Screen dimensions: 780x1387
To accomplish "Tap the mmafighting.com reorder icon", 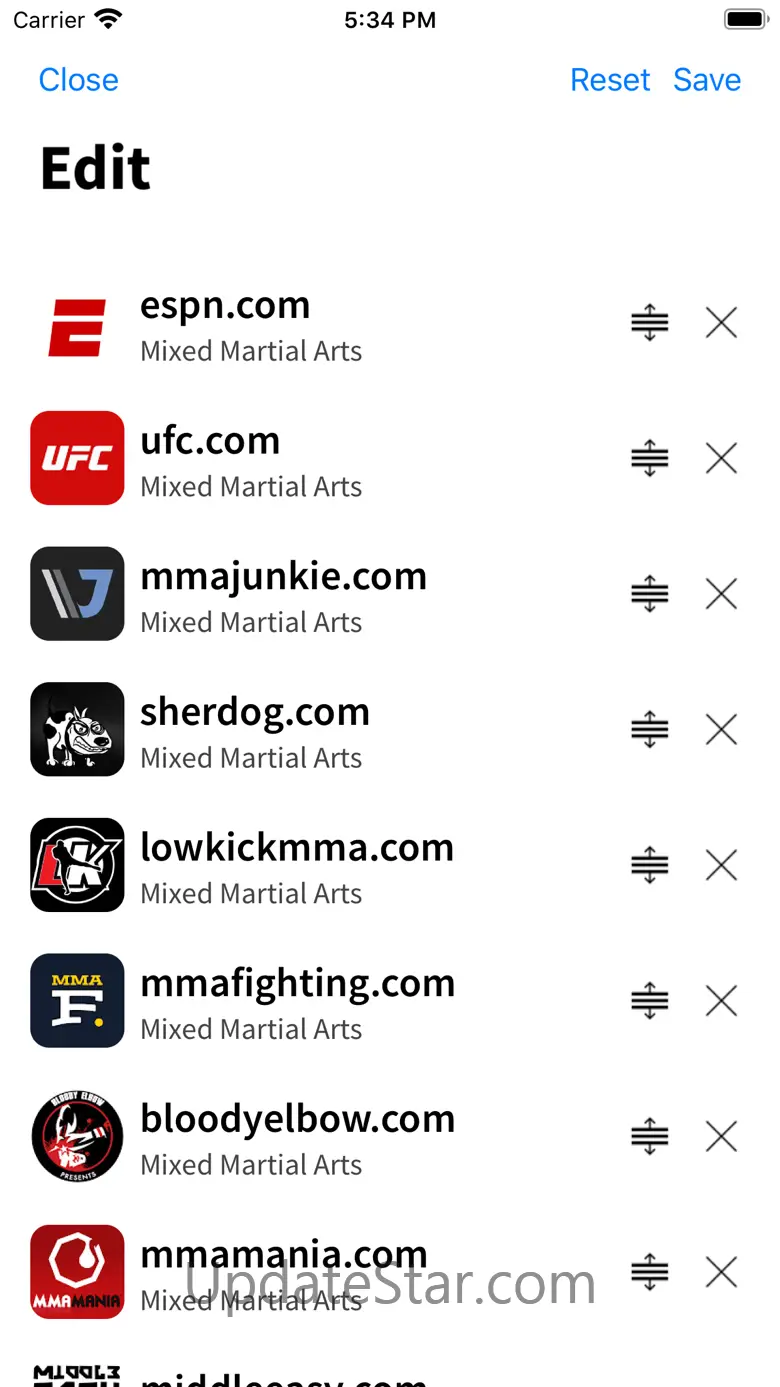I will pyautogui.click(x=649, y=1001).
